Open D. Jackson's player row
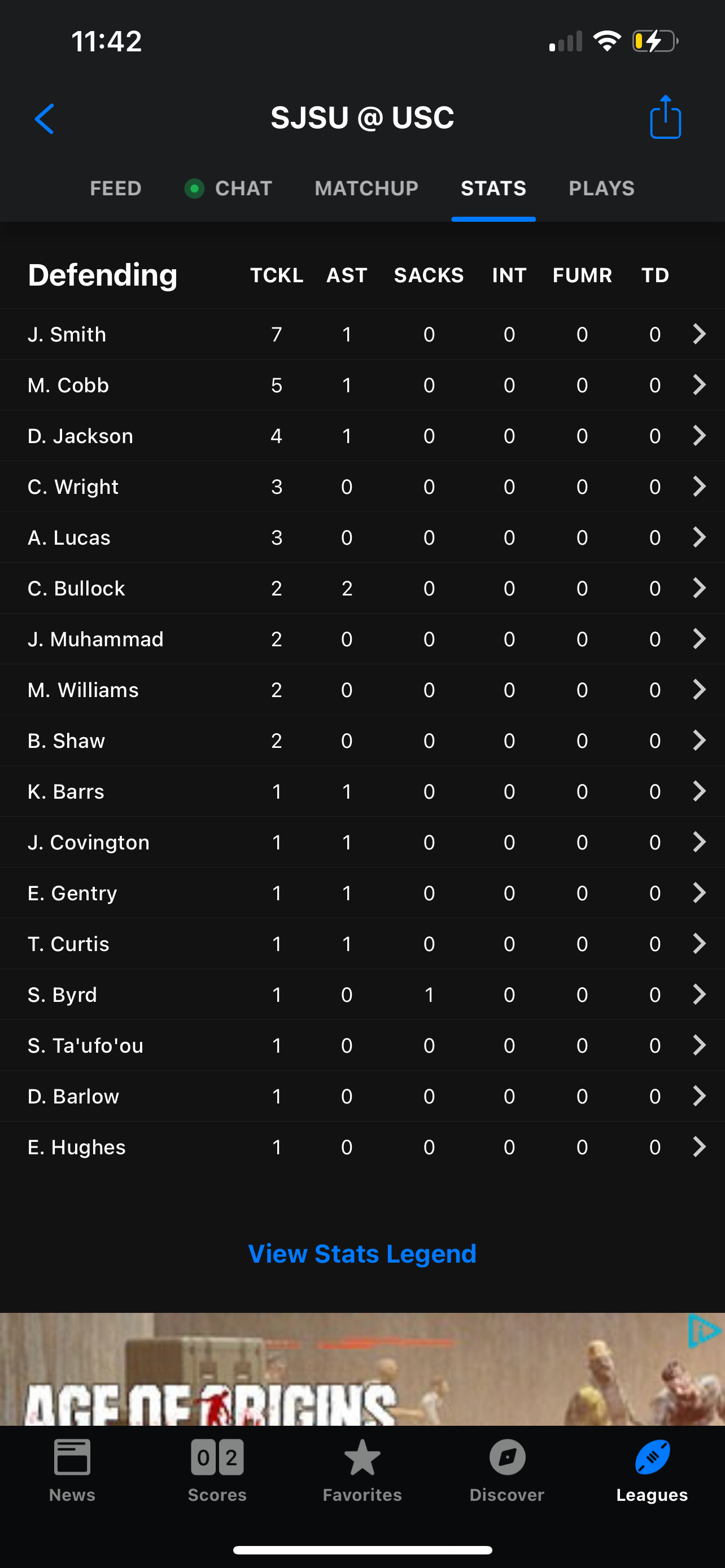 tap(362, 436)
